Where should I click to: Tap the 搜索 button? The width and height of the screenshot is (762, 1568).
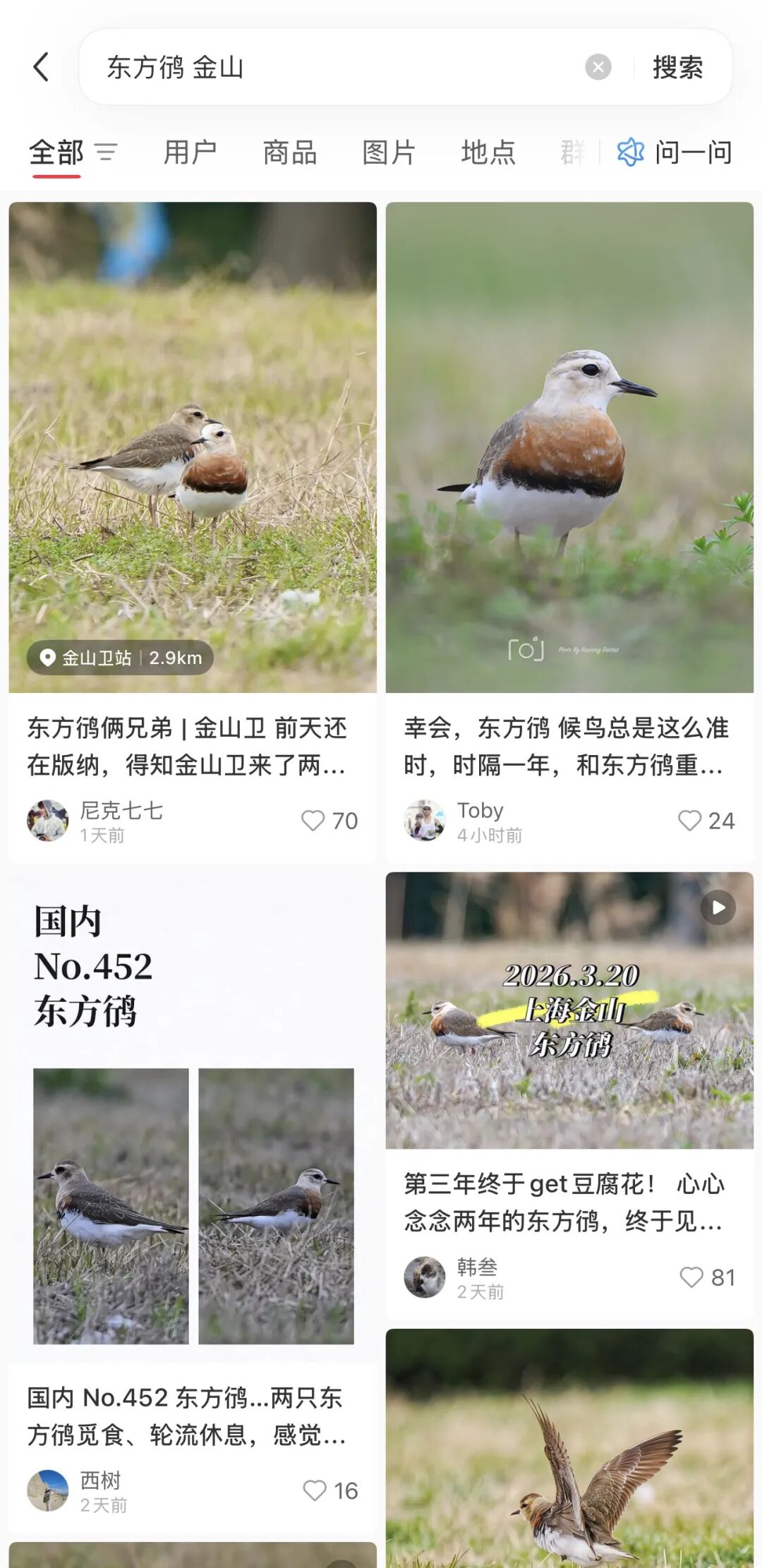tap(677, 67)
